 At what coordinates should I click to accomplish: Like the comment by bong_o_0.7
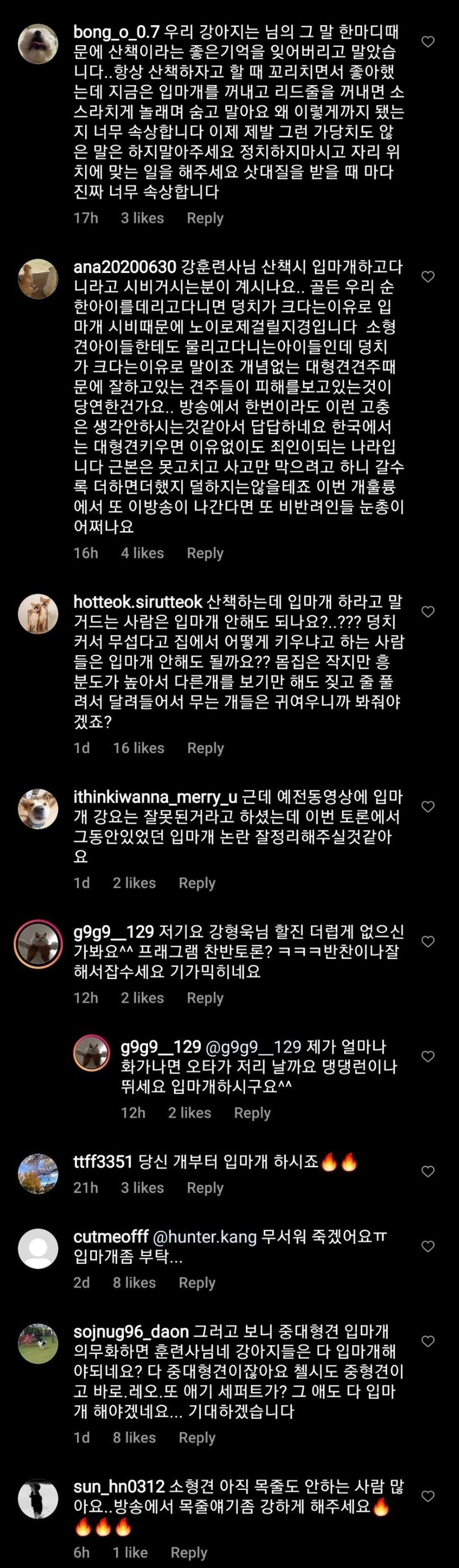(428, 42)
